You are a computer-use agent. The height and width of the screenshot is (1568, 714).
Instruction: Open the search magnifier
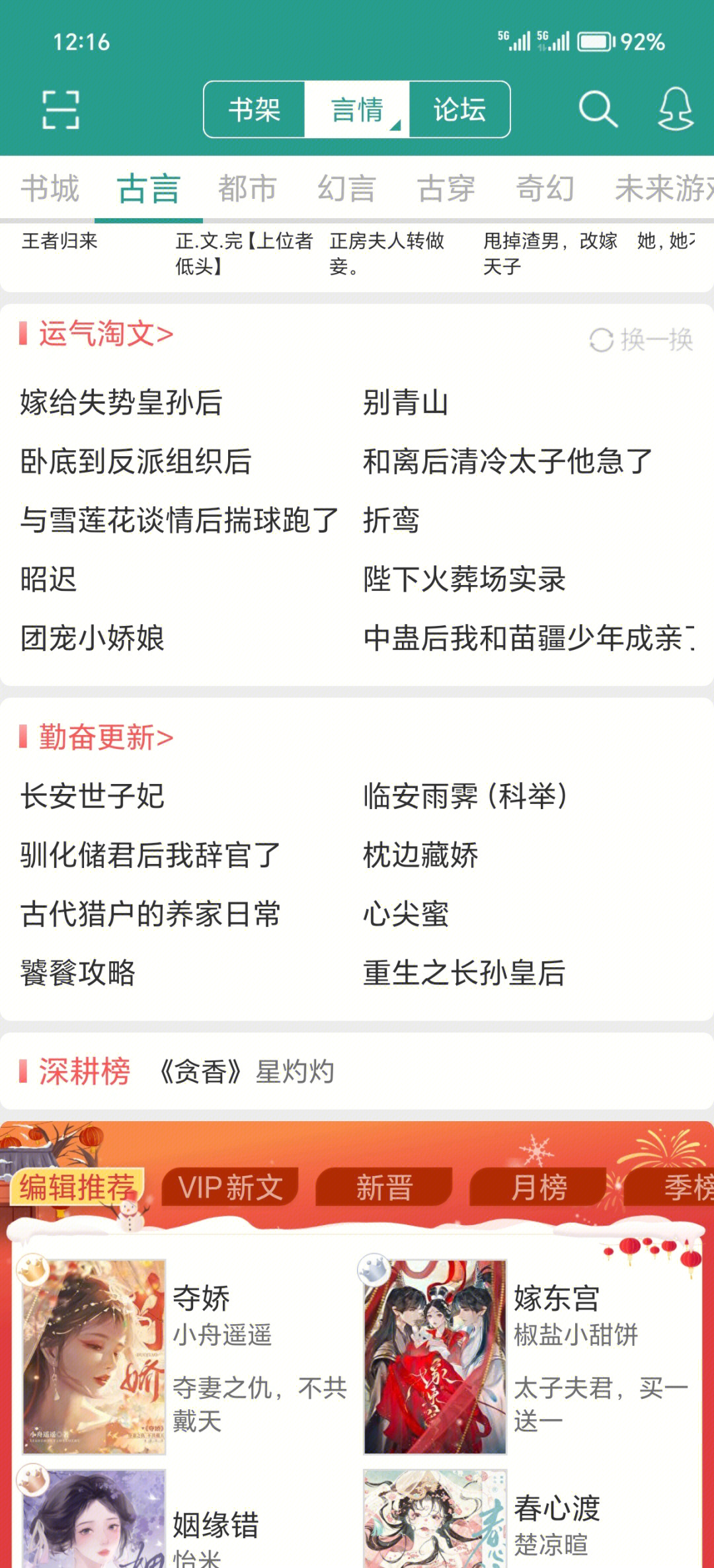[598, 109]
